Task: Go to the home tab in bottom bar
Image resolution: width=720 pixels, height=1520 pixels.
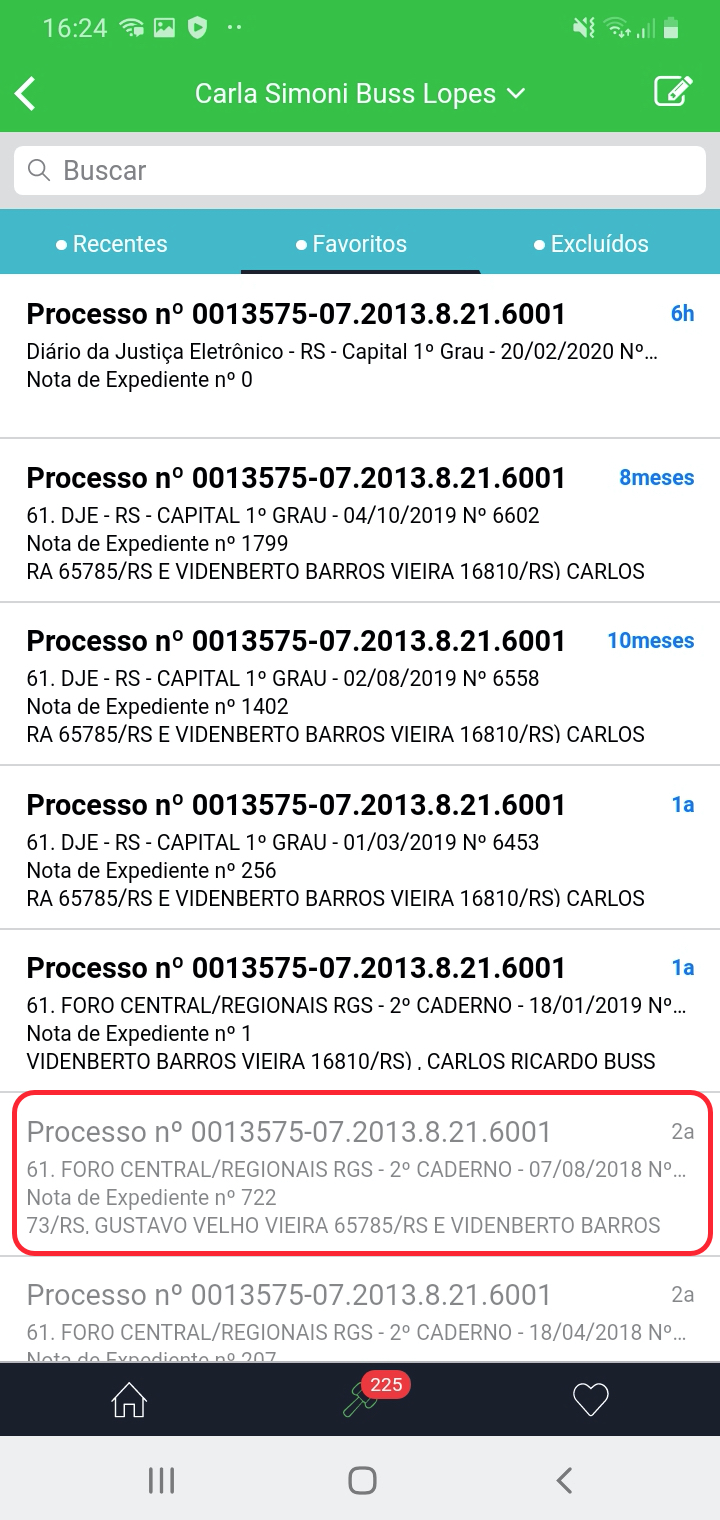Action: (x=129, y=1400)
